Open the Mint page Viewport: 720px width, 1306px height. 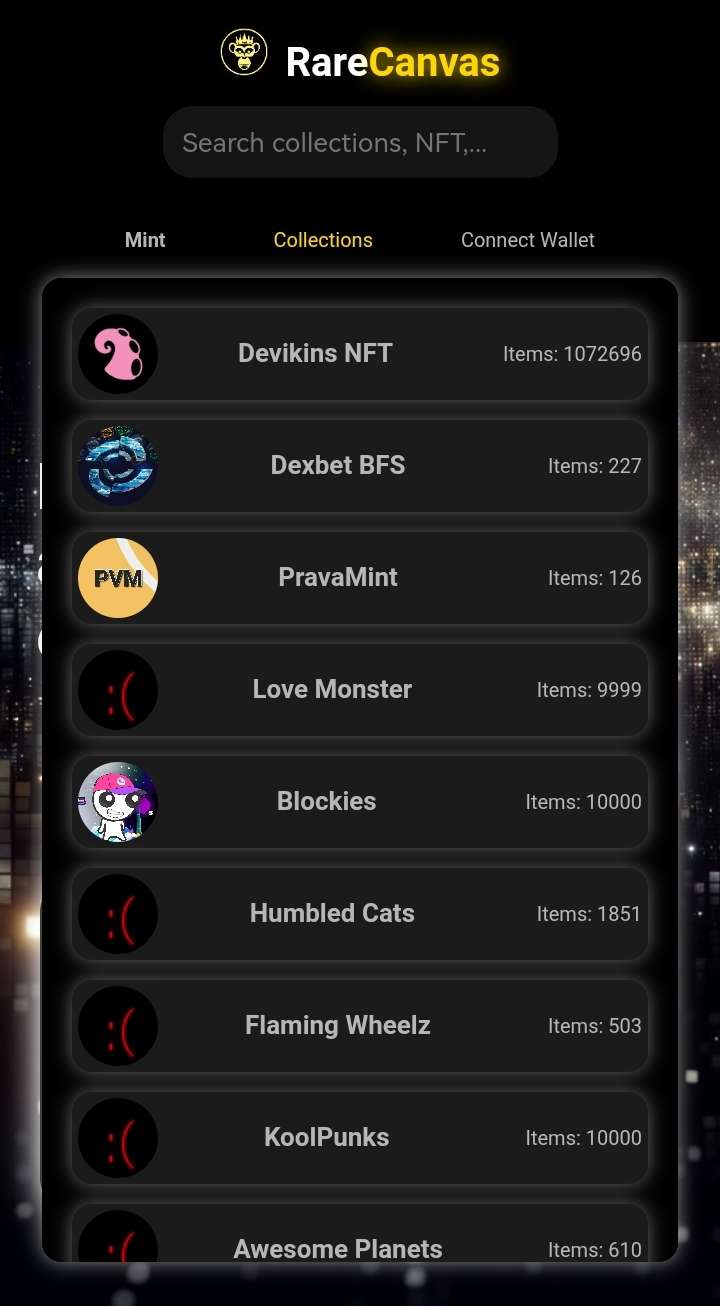point(145,240)
